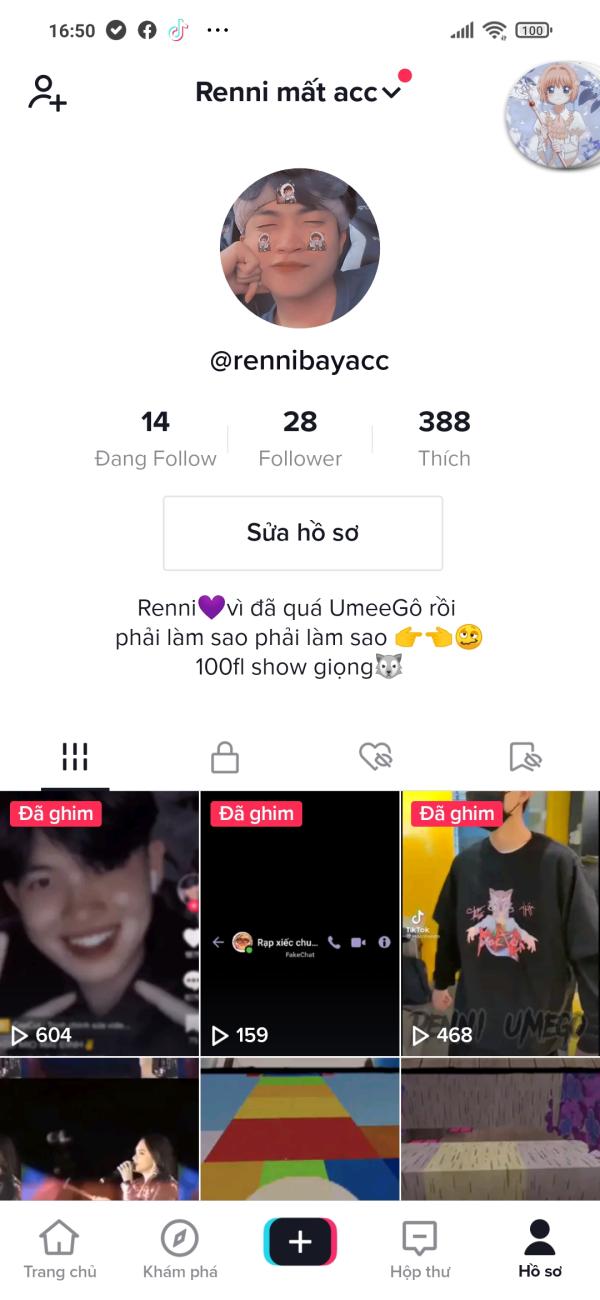Open pinned video with 468 views

pos(500,922)
